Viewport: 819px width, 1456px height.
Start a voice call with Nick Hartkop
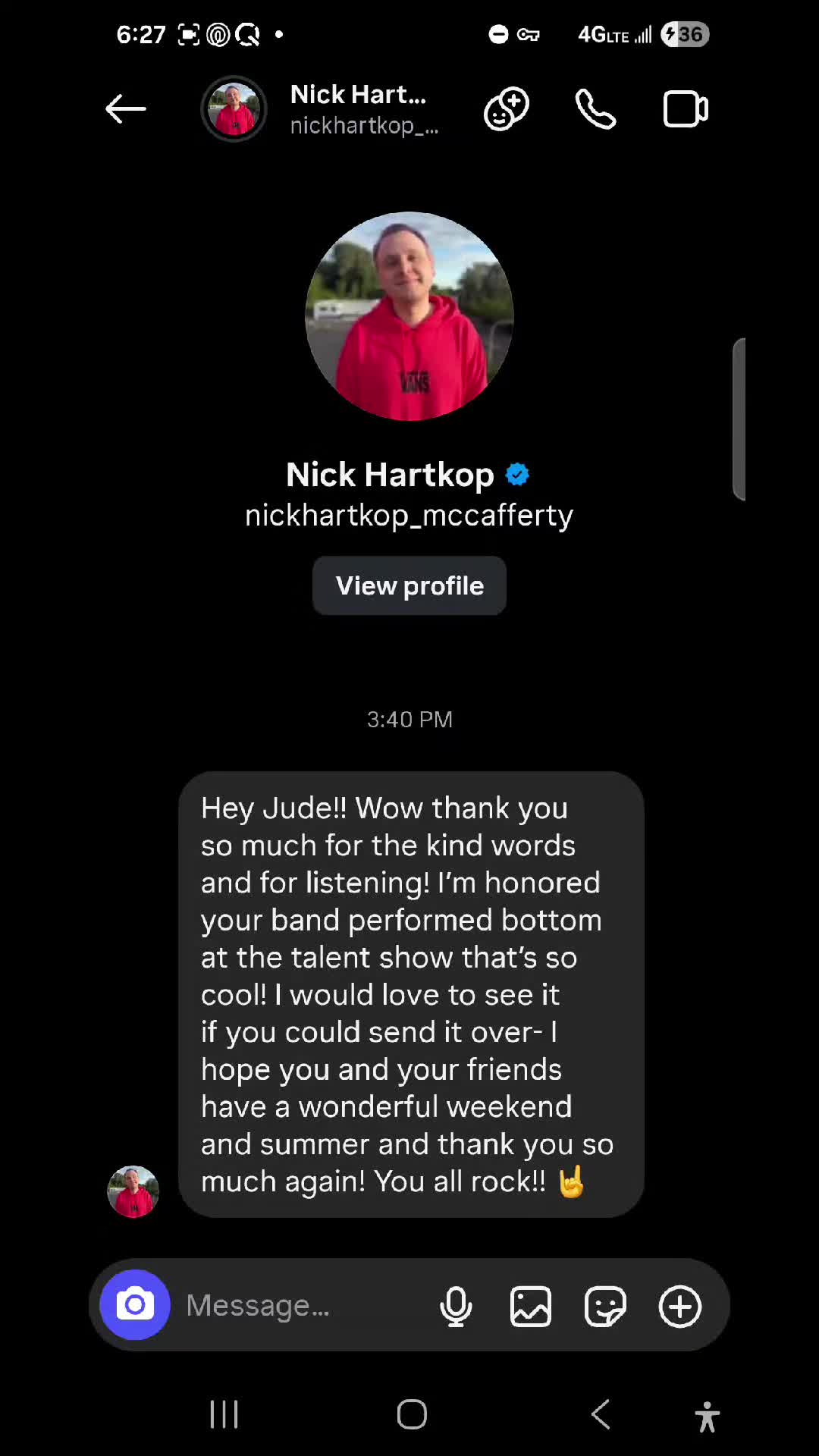[x=596, y=109]
